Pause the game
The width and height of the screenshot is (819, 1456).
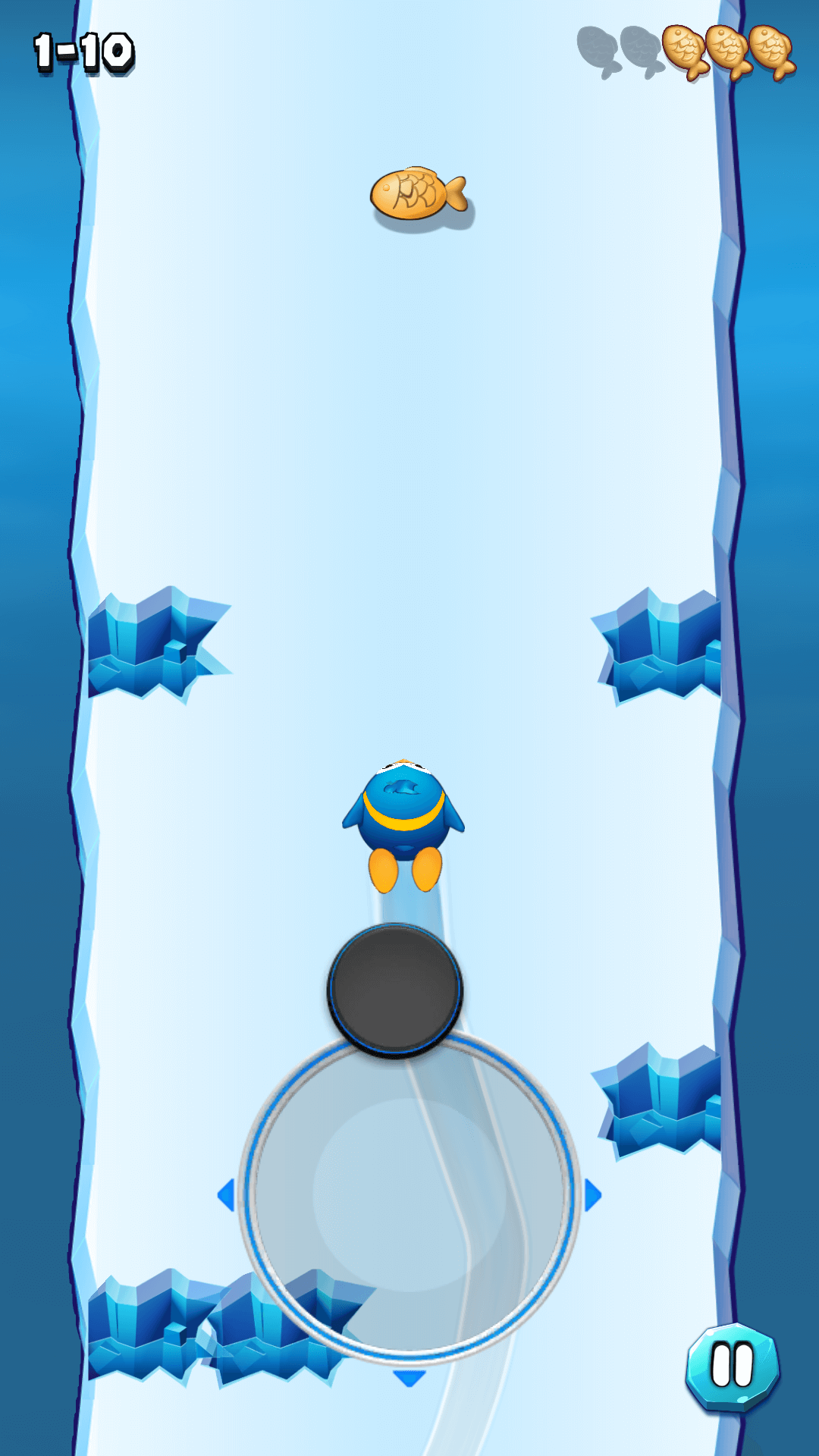tap(733, 1367)
